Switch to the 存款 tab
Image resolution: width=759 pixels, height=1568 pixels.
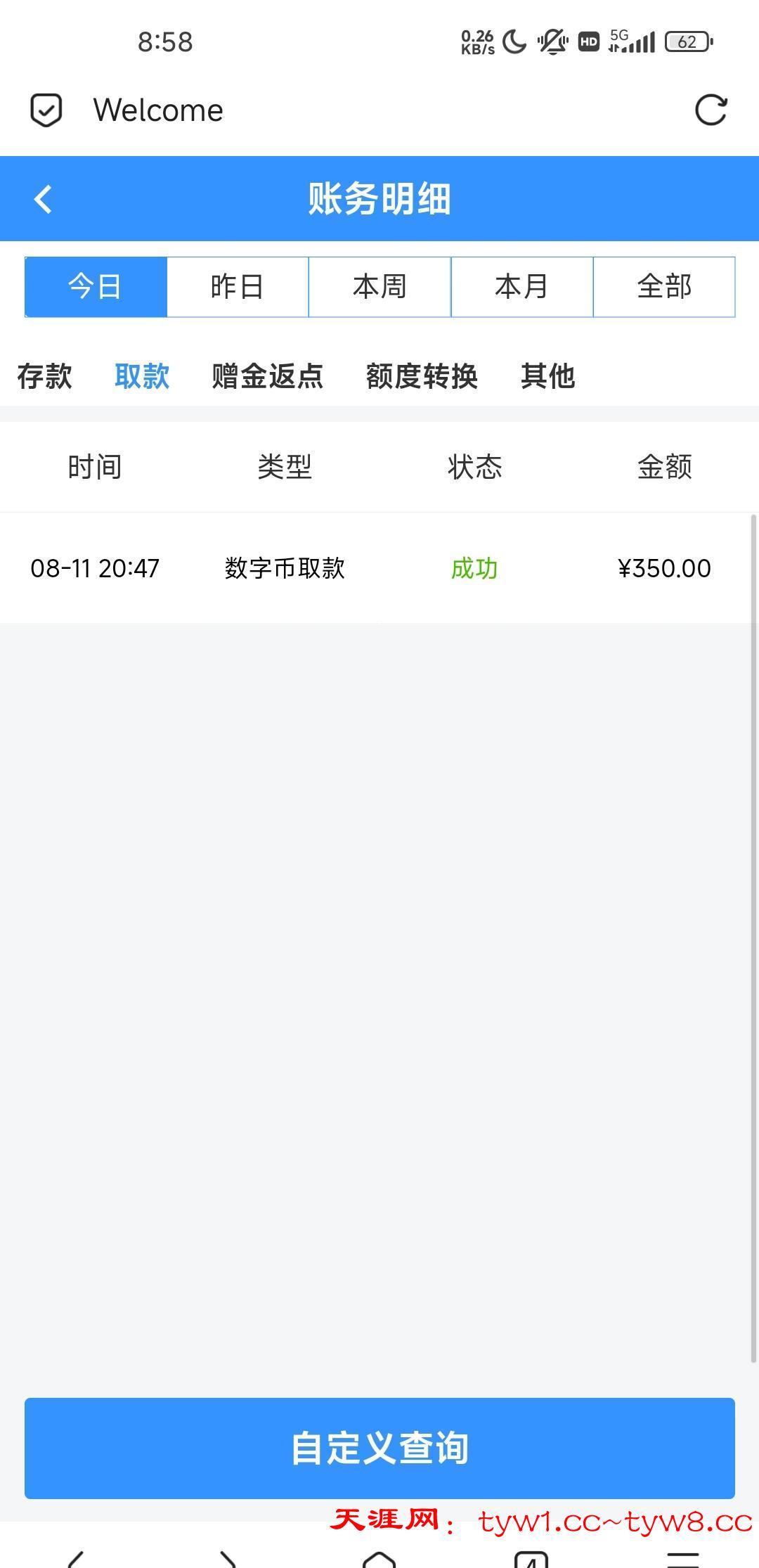point(44,376)
